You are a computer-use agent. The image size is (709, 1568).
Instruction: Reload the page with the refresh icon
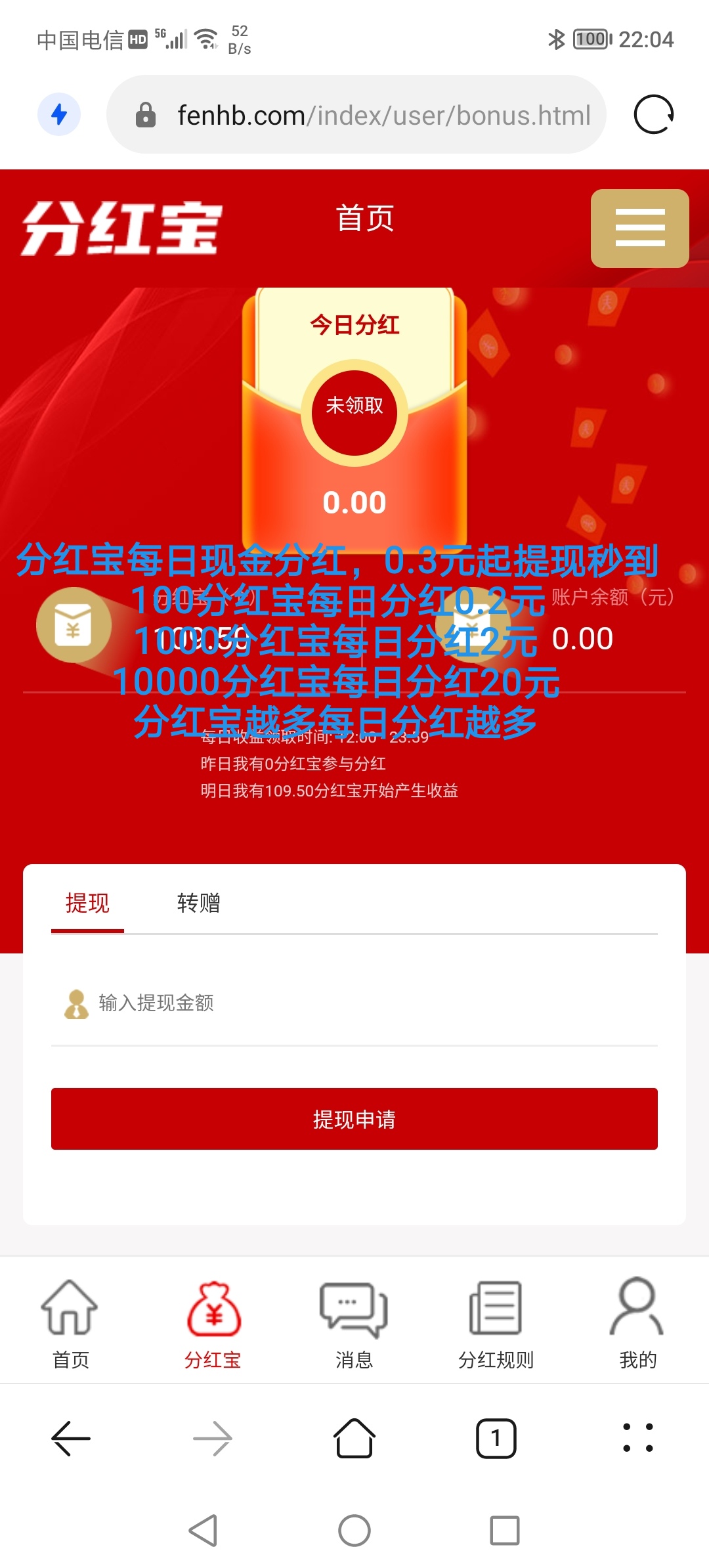pyautogui.click(x=653, y=115)
